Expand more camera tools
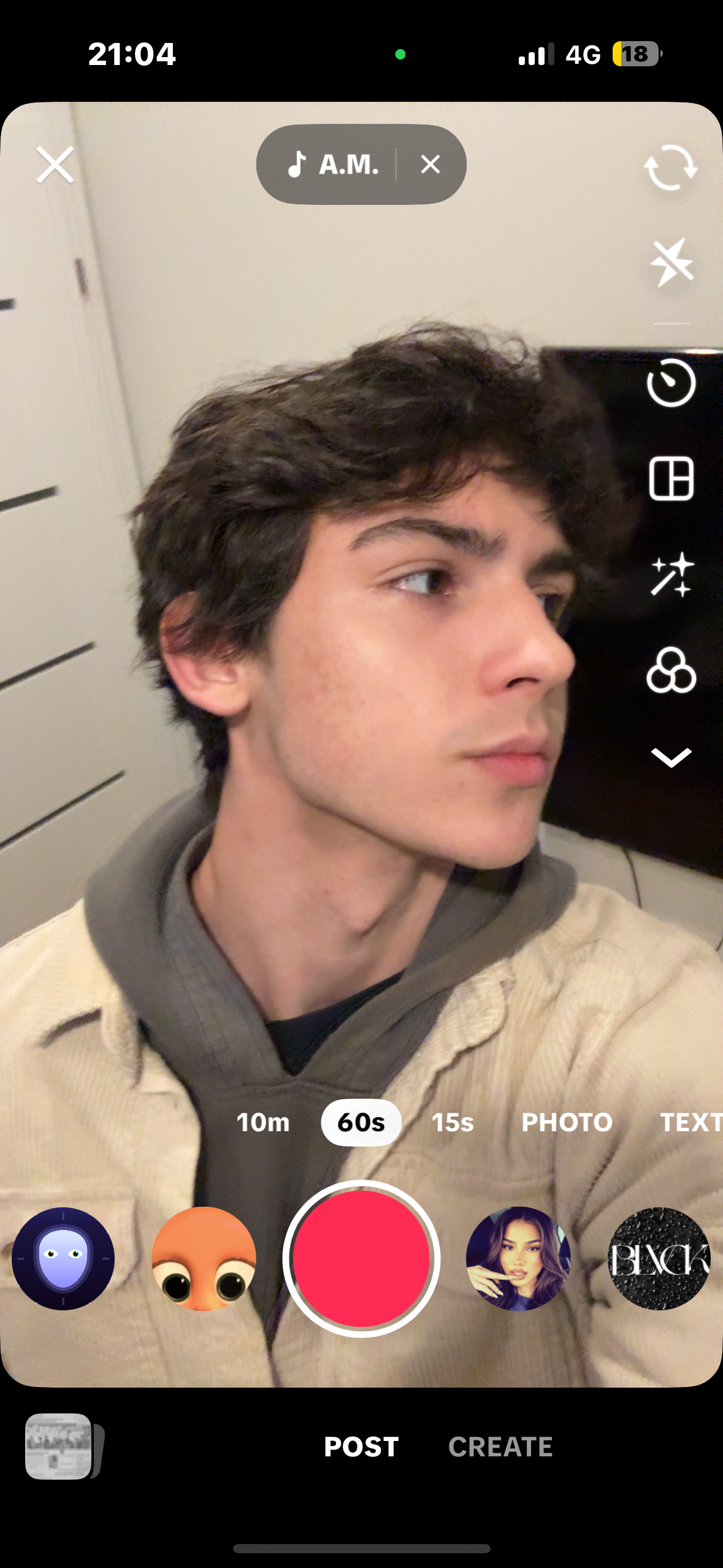 [x=671, y=757]
